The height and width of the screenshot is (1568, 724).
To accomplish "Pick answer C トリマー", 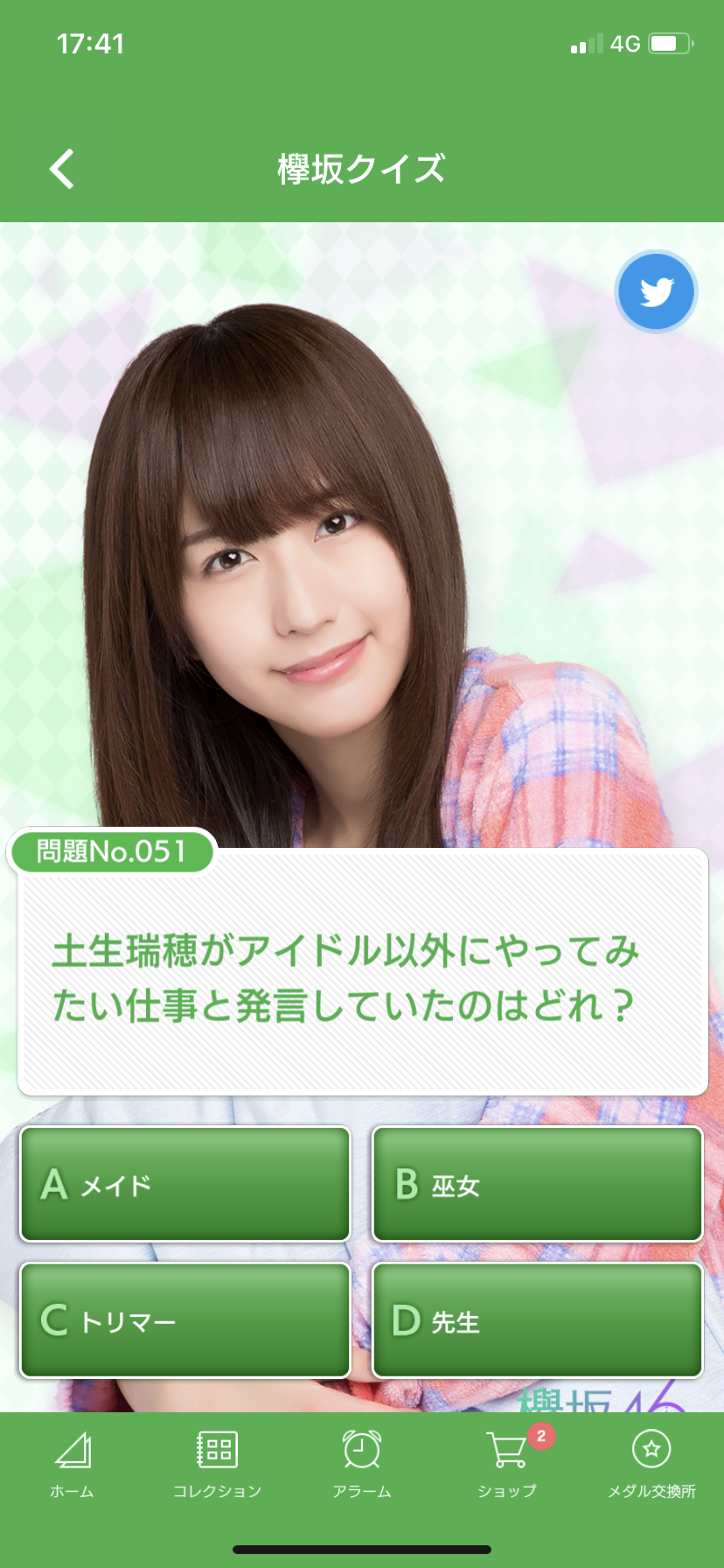I will pyautogui.click(x=185, y=1319).
